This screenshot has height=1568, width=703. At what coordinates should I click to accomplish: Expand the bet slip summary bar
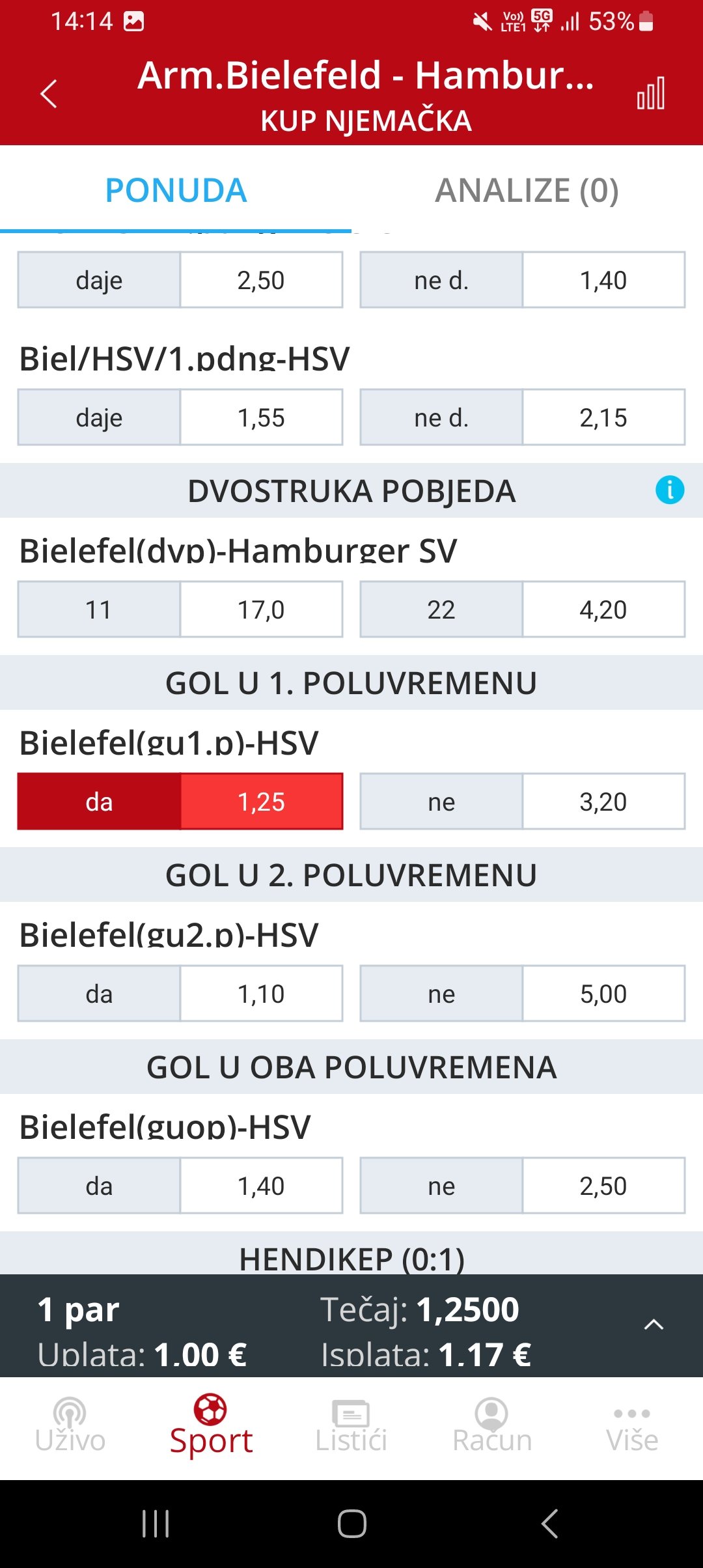coord(654,1324)
